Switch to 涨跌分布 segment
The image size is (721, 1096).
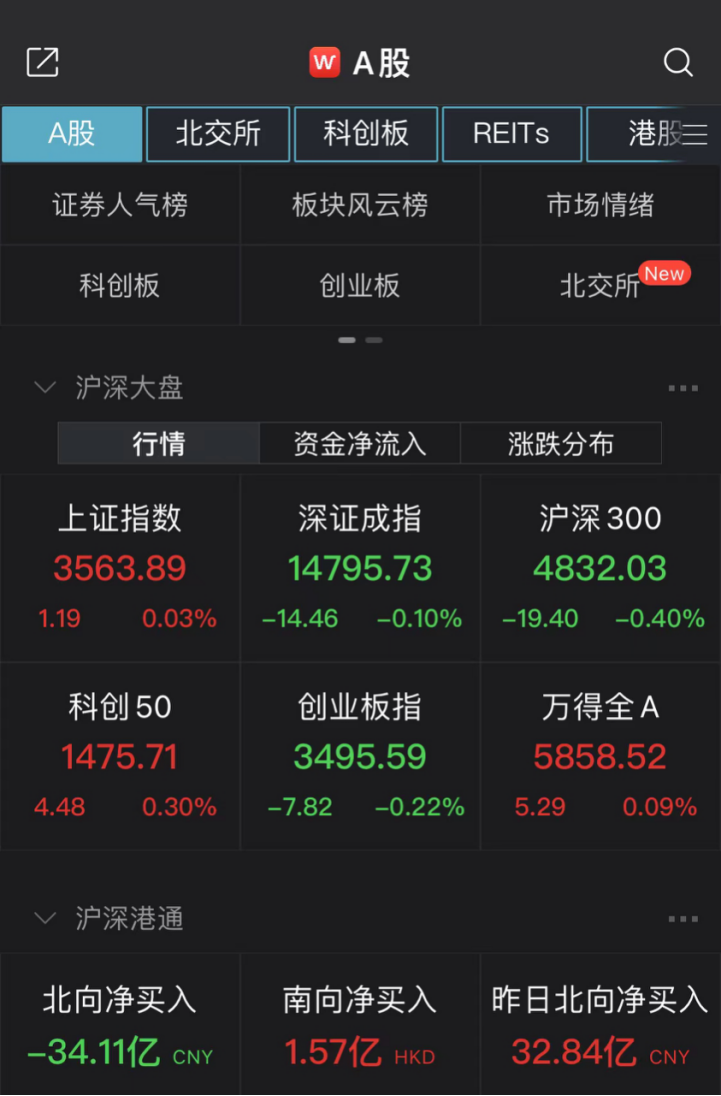click(x=560, y=443)
